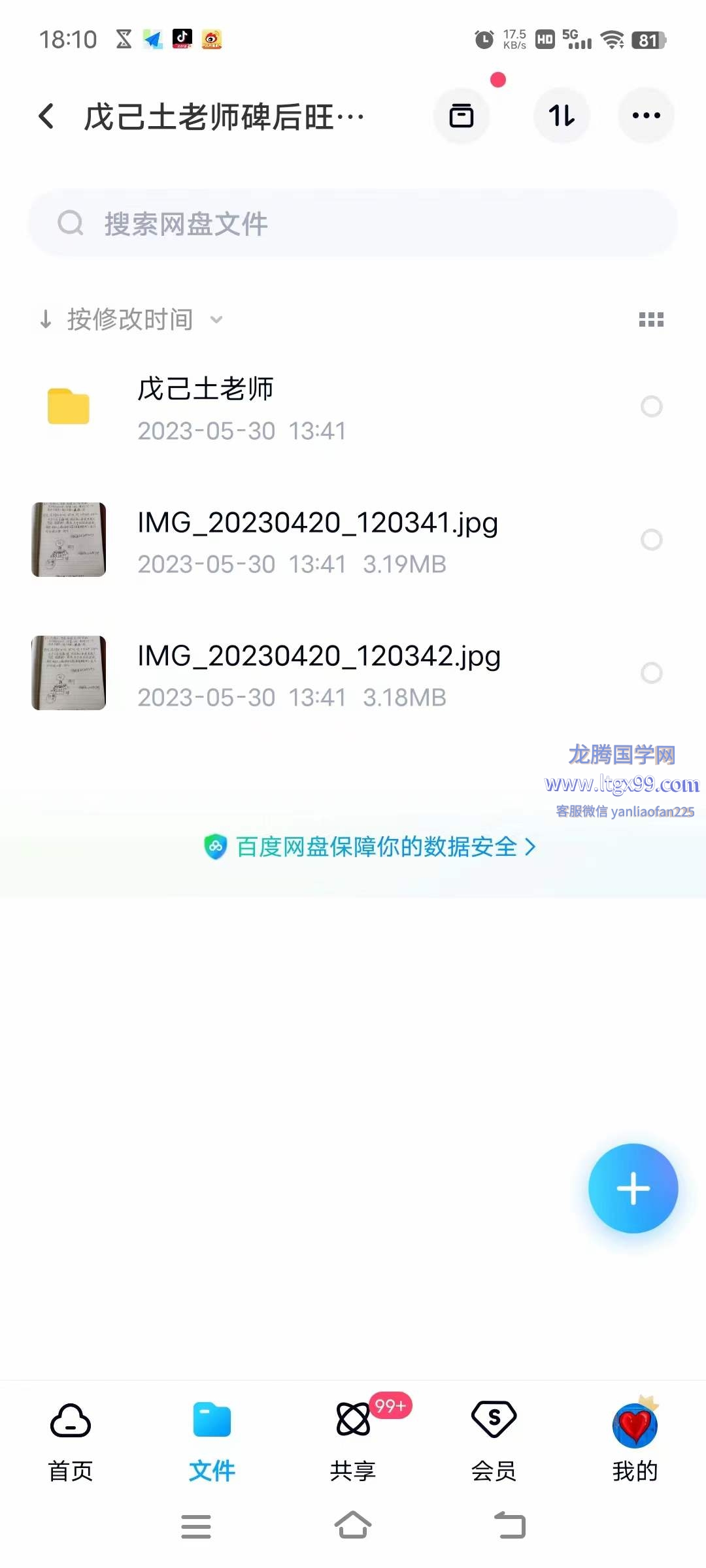Select IMG_20230420_120341.jpg circle
The image size is (706, 1568).
[x=651, y=540]
